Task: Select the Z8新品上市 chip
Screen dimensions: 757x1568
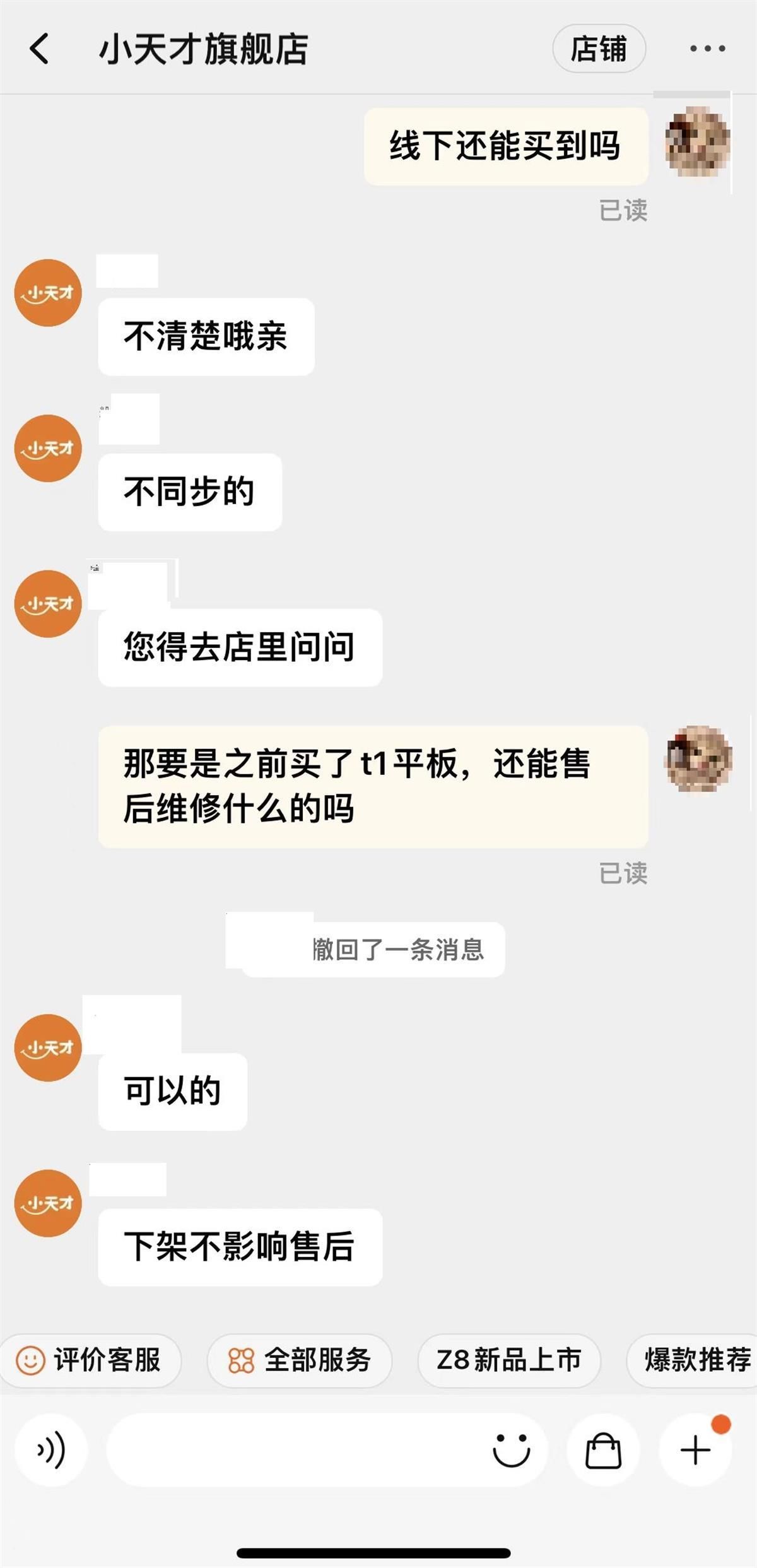Action: coord(508,1360)
